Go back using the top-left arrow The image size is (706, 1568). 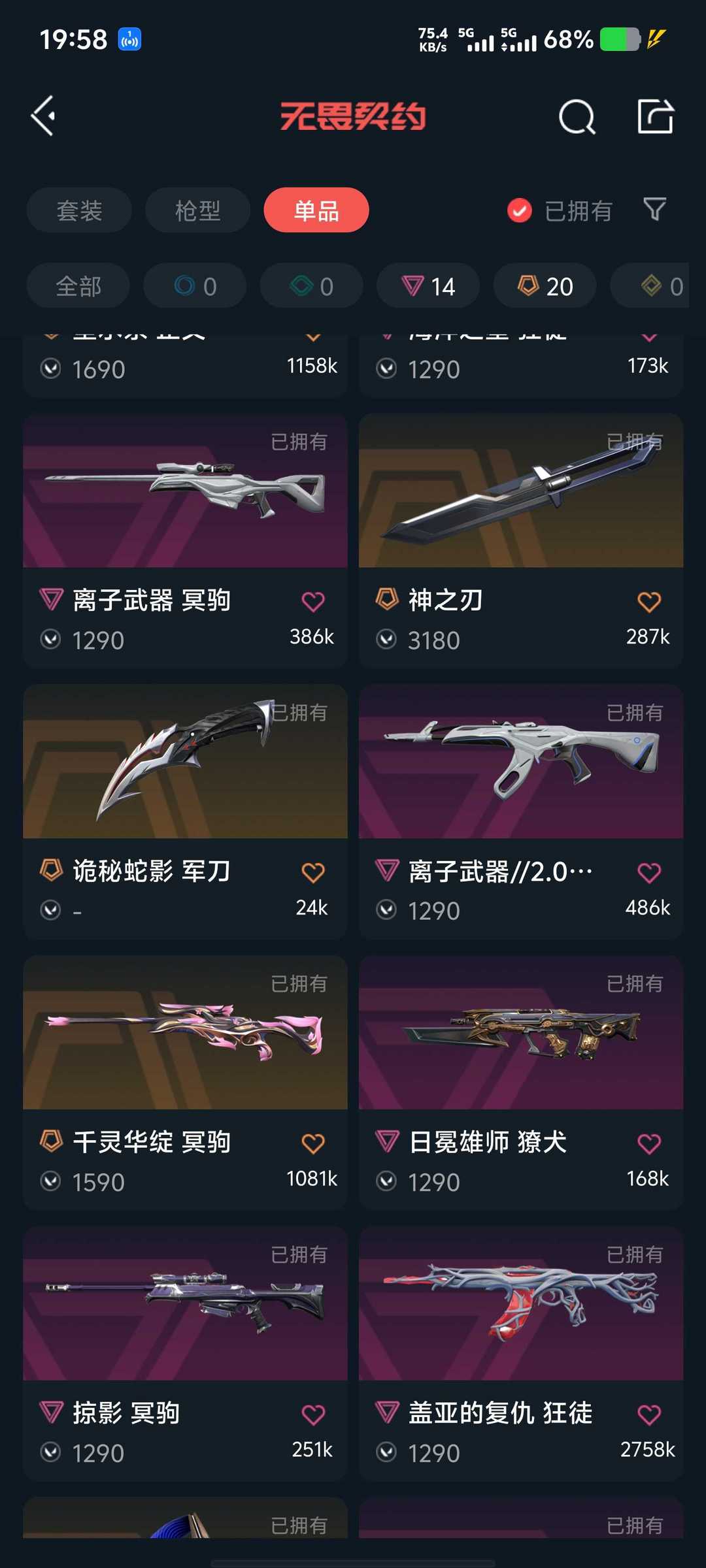tap(43, 116)
